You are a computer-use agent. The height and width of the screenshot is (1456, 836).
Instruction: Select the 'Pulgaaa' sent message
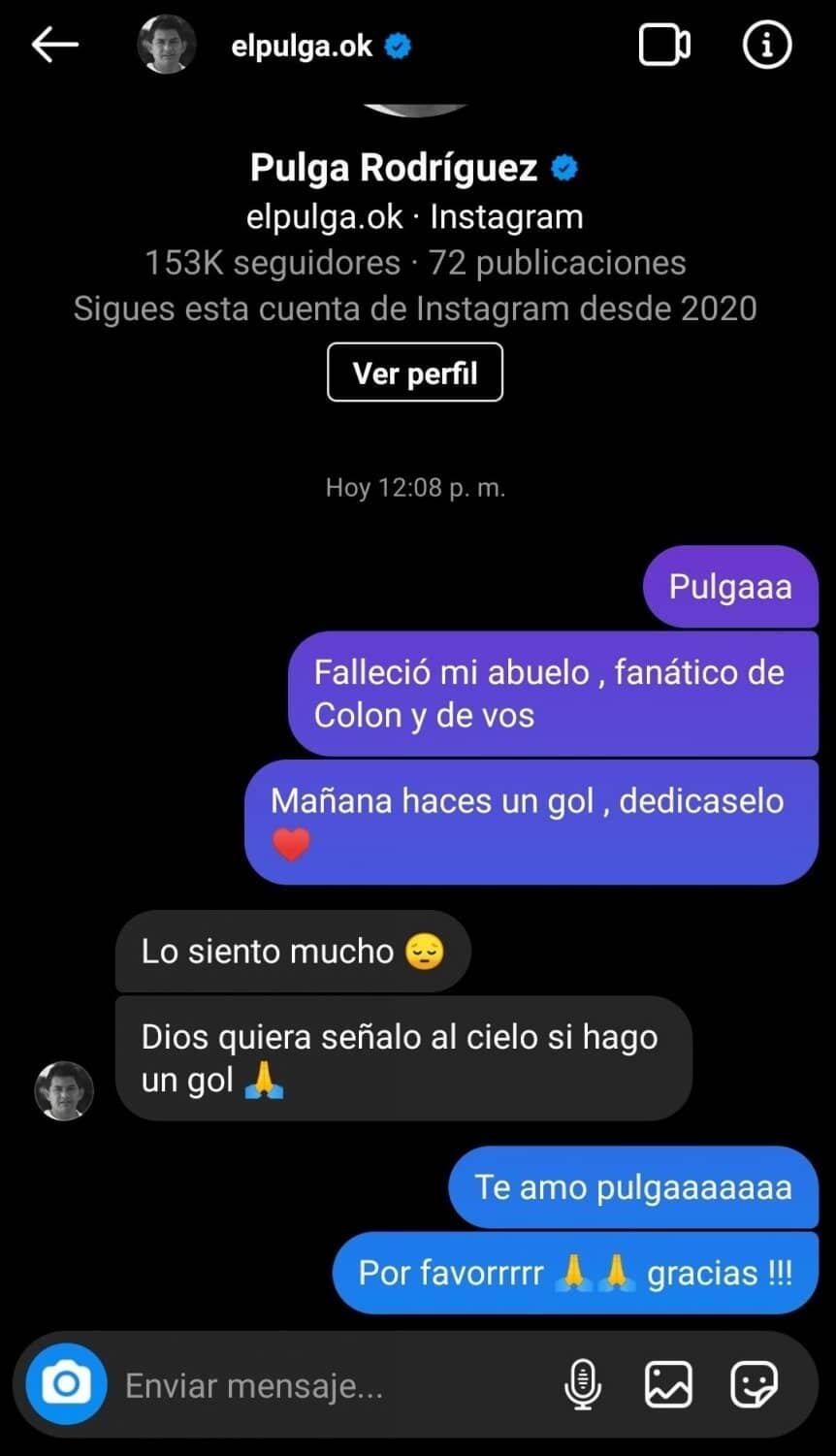point(730,586)
